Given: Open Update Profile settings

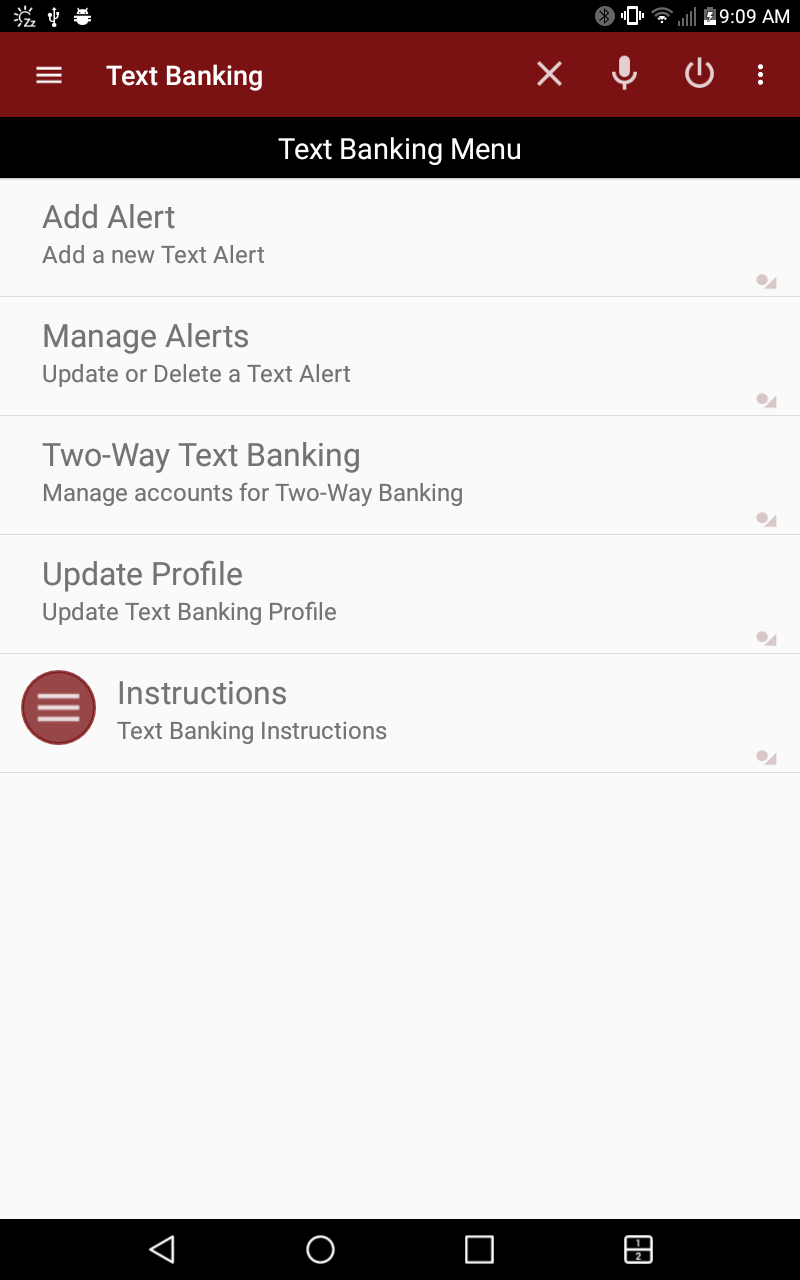Looking at the screenshot, I should click(x=400, y=592).
